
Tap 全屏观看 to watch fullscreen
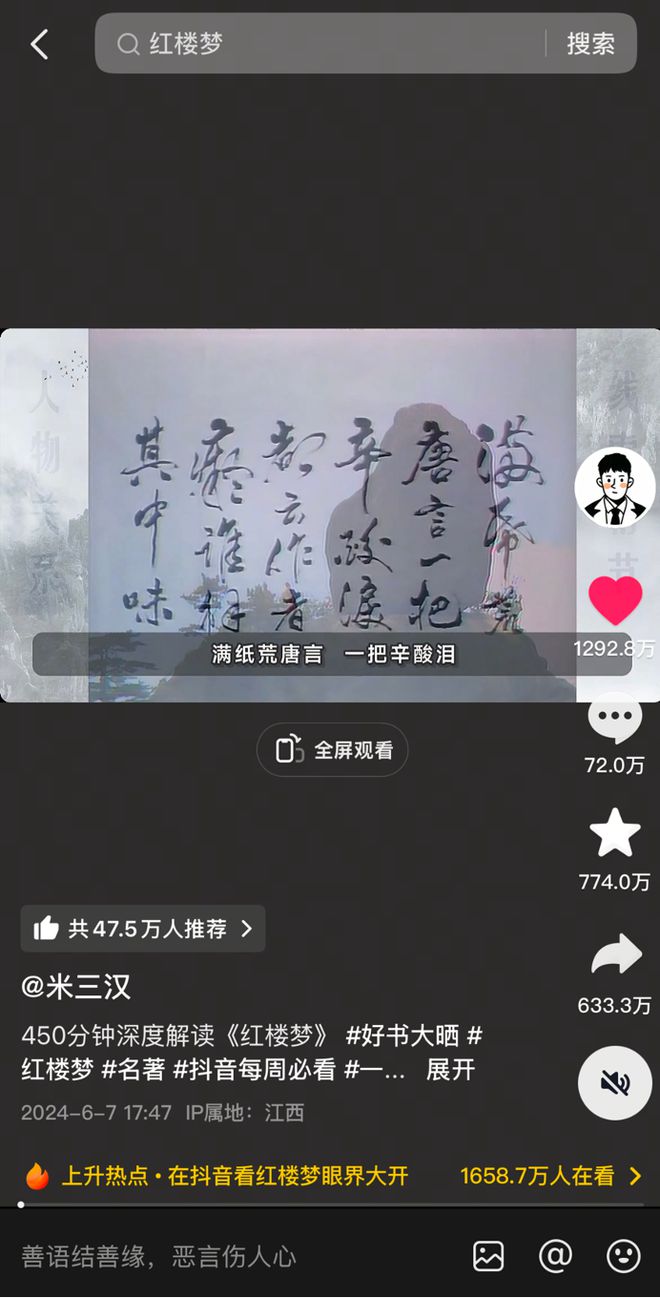pyautogui.click(x=332, y=750)
